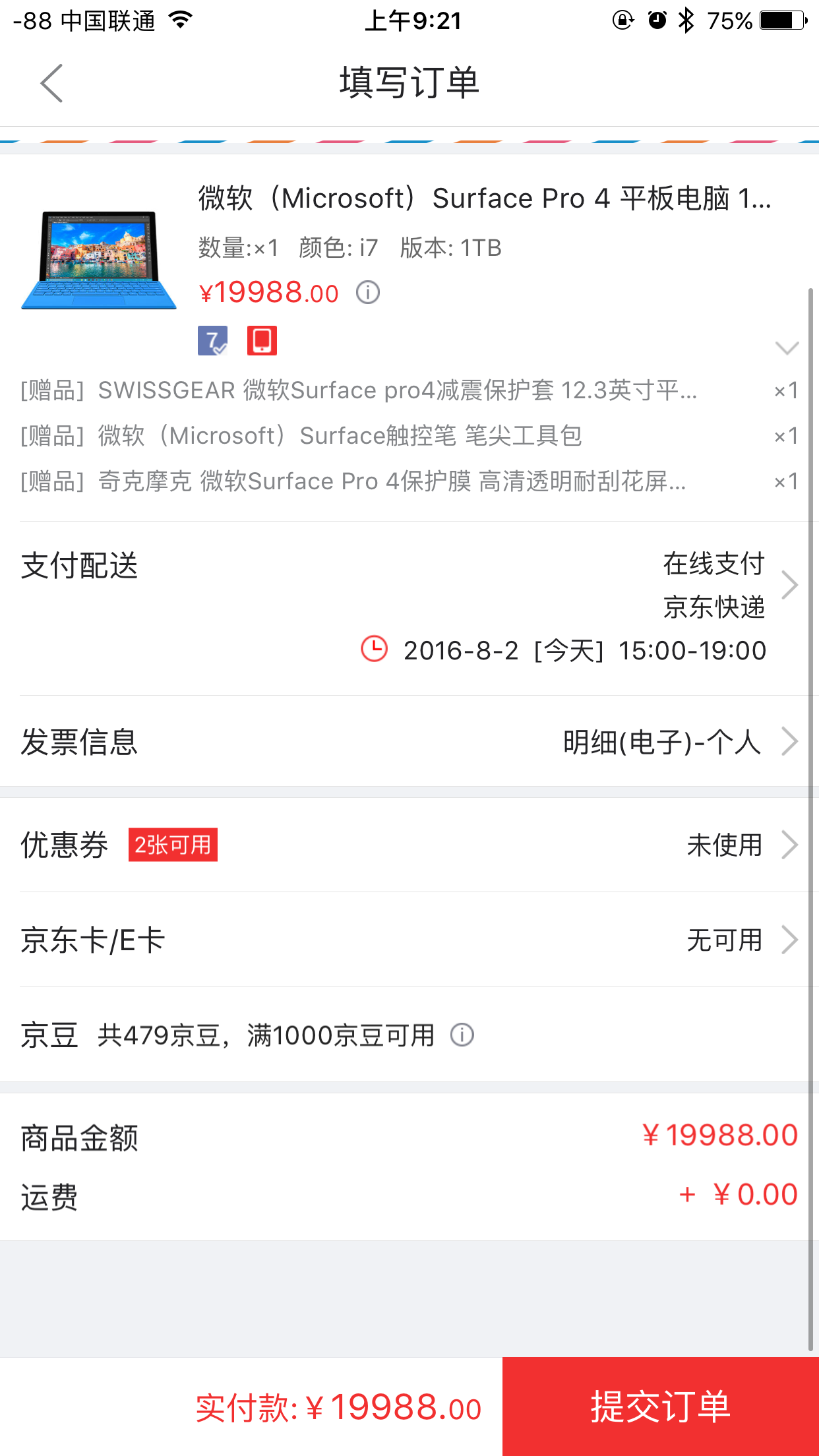Tap the red phone-exclusive badge icon
Viewport: 819px width, 1456px height.
[262, 340]
